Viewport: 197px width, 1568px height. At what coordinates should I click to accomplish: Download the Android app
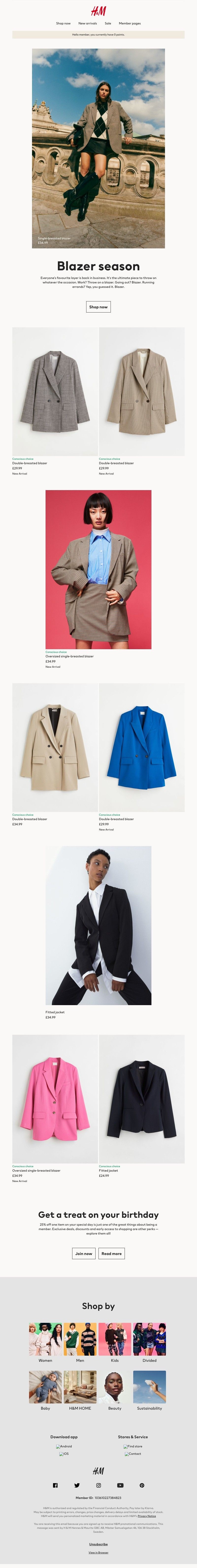click(x=64, y=1446)
